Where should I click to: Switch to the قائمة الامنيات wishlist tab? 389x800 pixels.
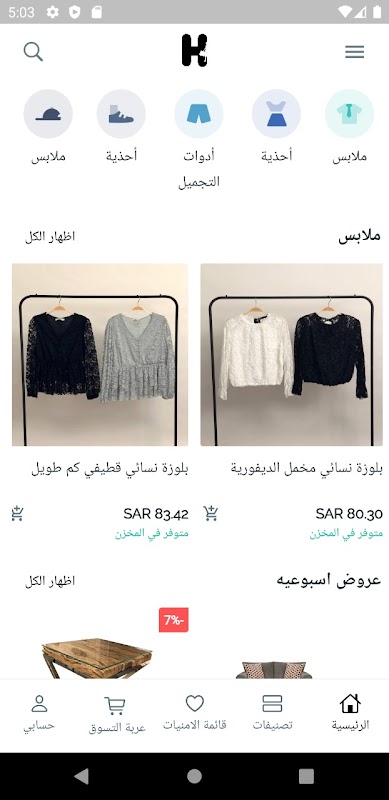(194, 713)
